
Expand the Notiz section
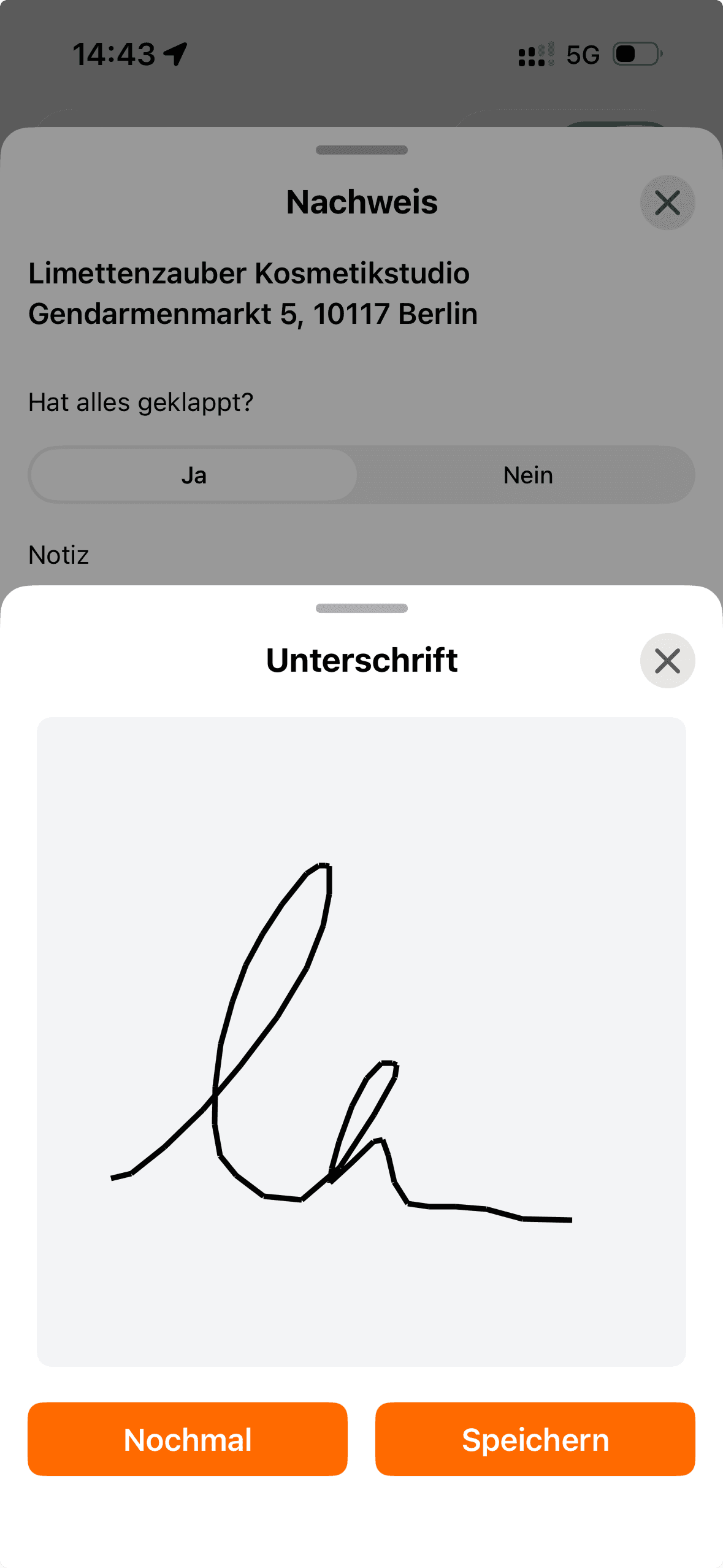(59, 555)
